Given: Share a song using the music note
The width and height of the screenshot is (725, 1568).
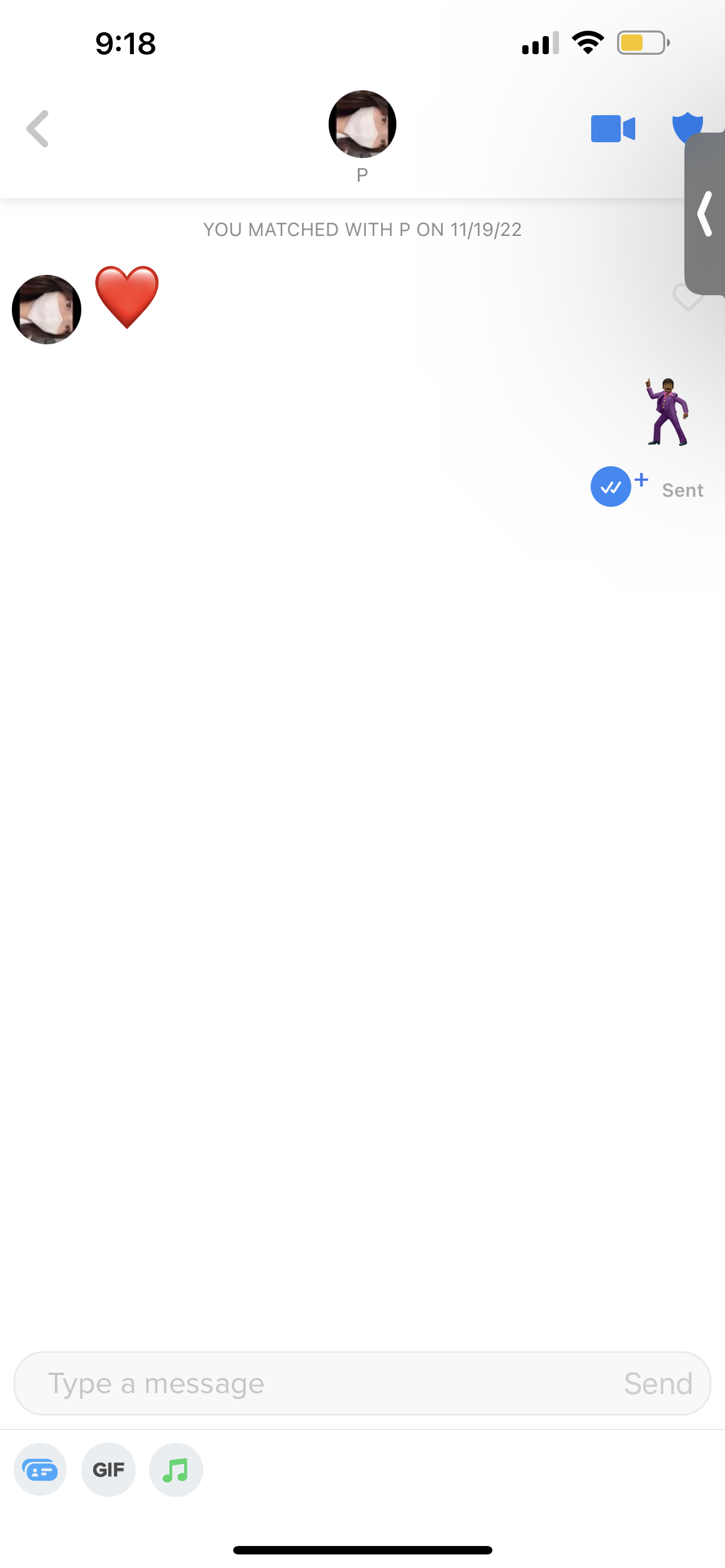Looking at the screenshot, I should 176,1470.
